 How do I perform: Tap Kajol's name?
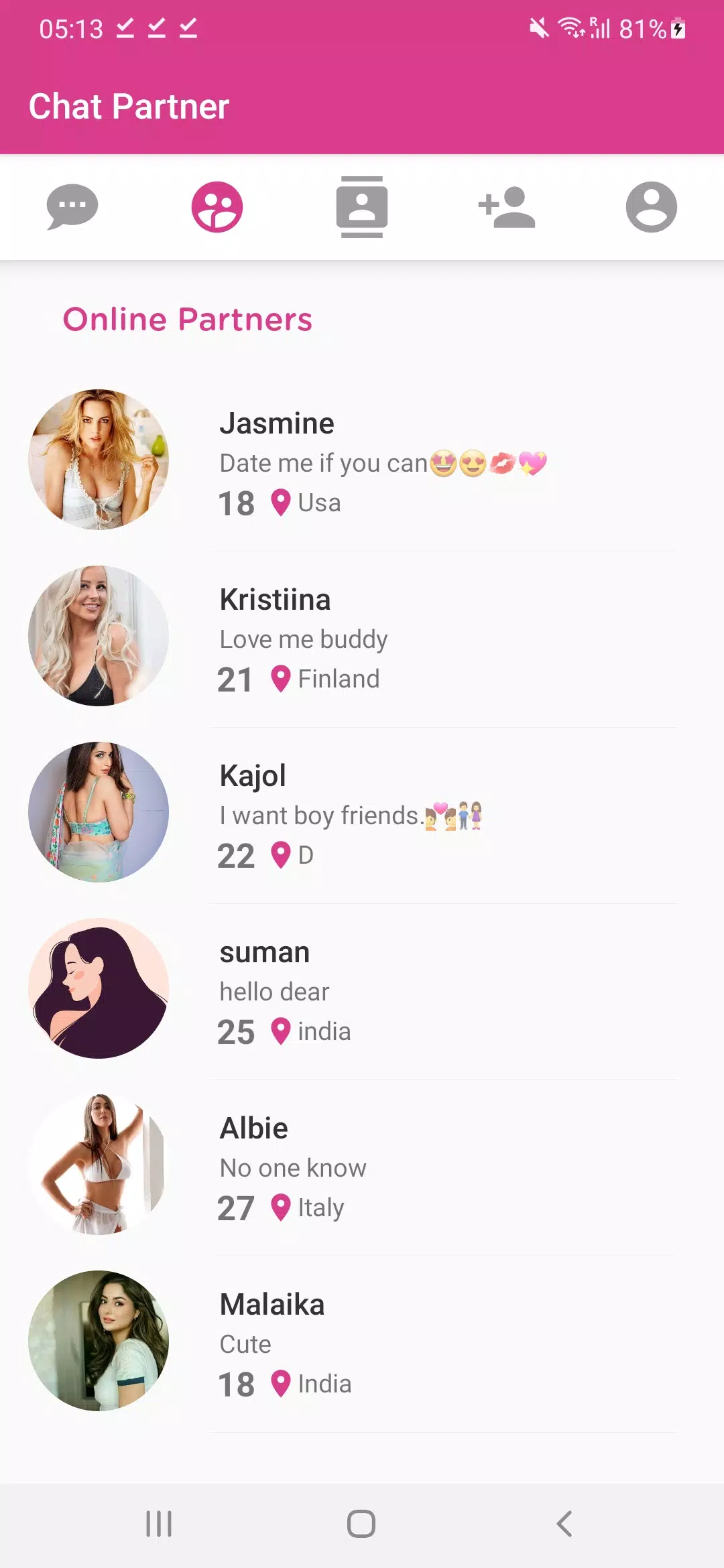(x=253, y=775)
